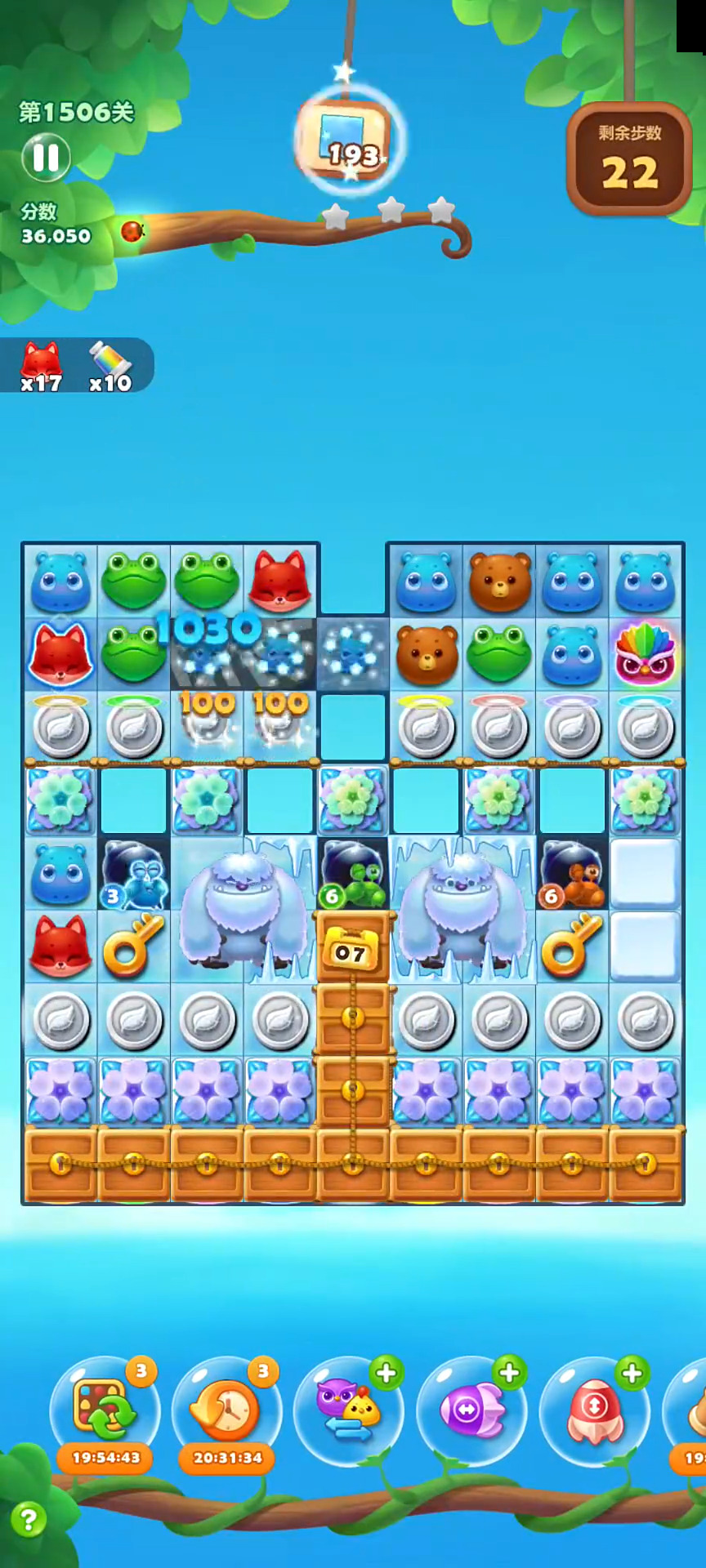Tap the rainbow owl special piece
The width and height of the screenshot is (706, 1568).
coord(646,653)
